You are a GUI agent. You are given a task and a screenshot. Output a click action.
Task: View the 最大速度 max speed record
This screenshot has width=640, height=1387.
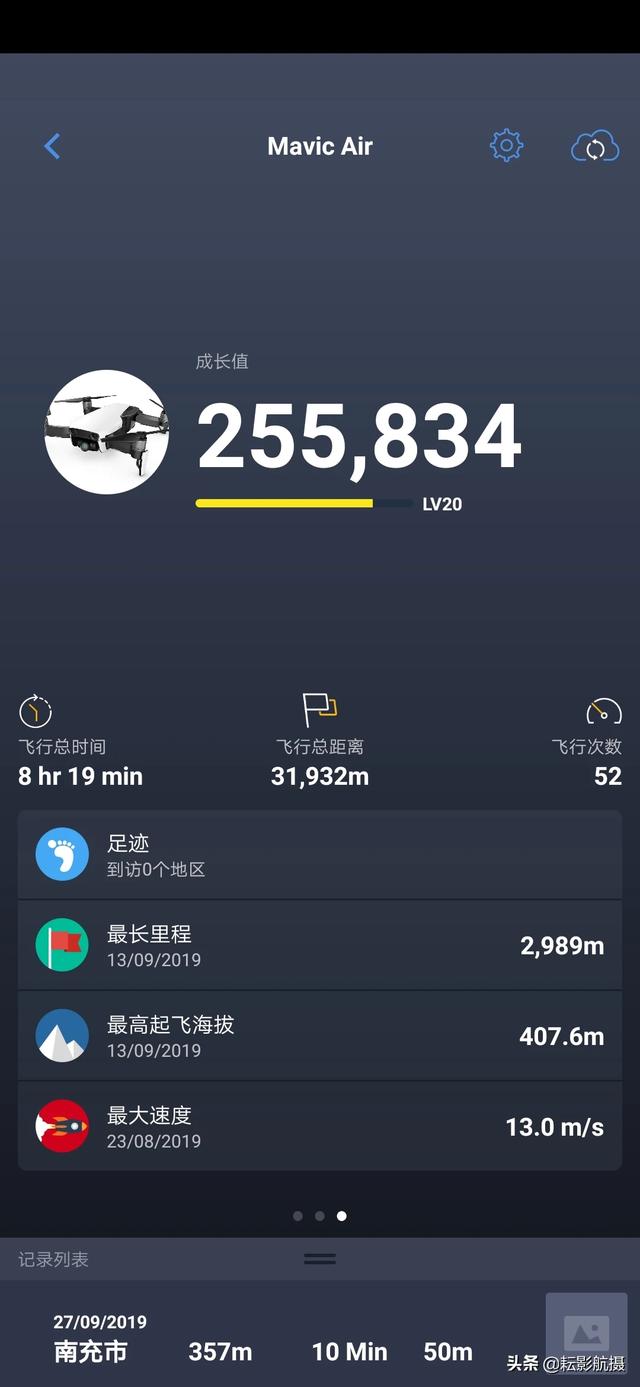(319, 1127)
